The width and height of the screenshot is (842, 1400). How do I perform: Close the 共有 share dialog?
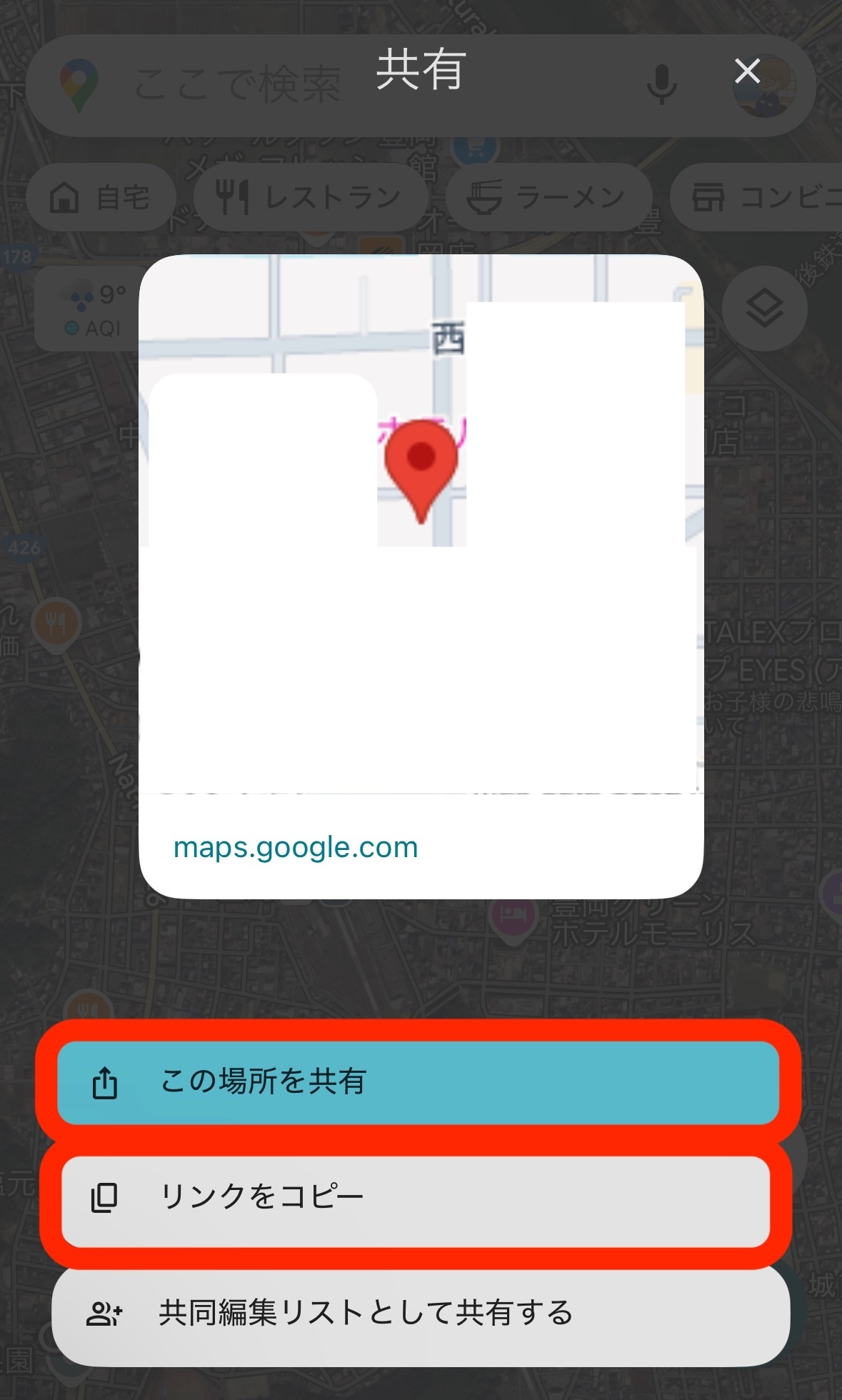pos(747,71)
